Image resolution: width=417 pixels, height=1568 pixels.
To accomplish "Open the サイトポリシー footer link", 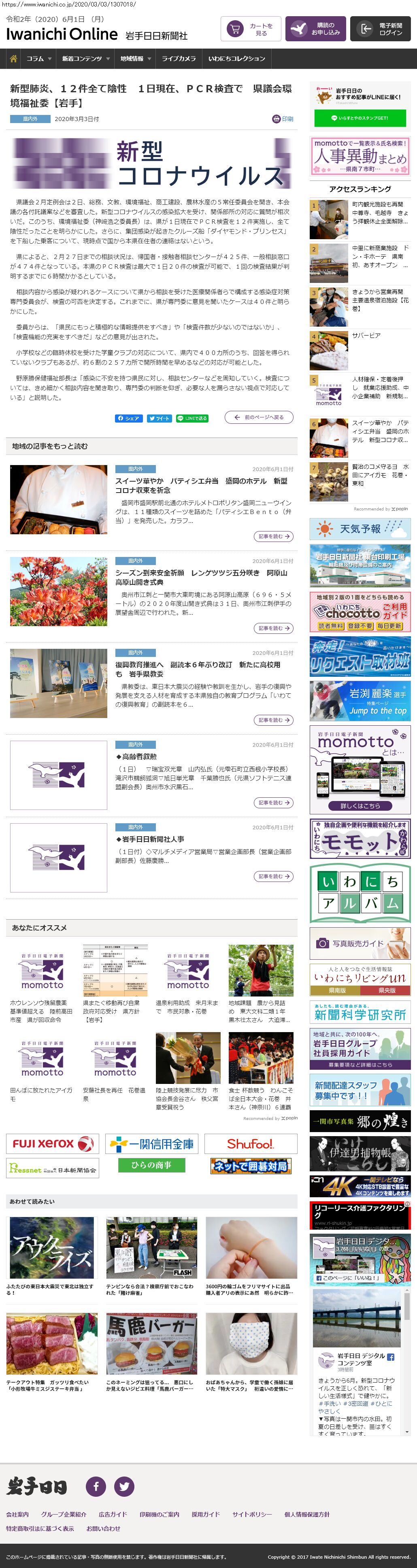I will [252, 1514].
